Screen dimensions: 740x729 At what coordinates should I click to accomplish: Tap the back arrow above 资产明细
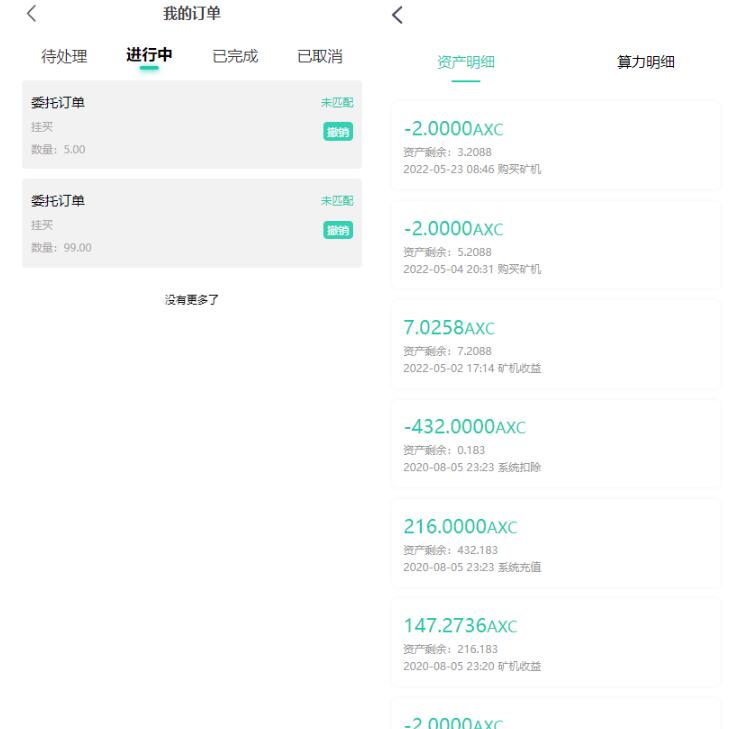point(398,13)
